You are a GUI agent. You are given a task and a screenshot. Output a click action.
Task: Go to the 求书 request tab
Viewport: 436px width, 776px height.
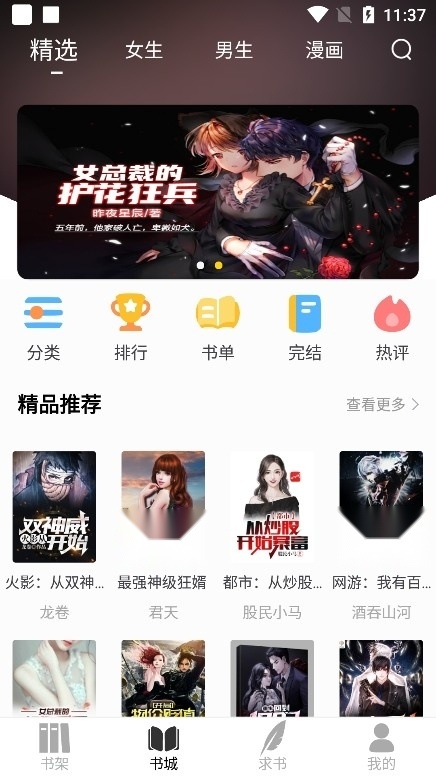272,746
